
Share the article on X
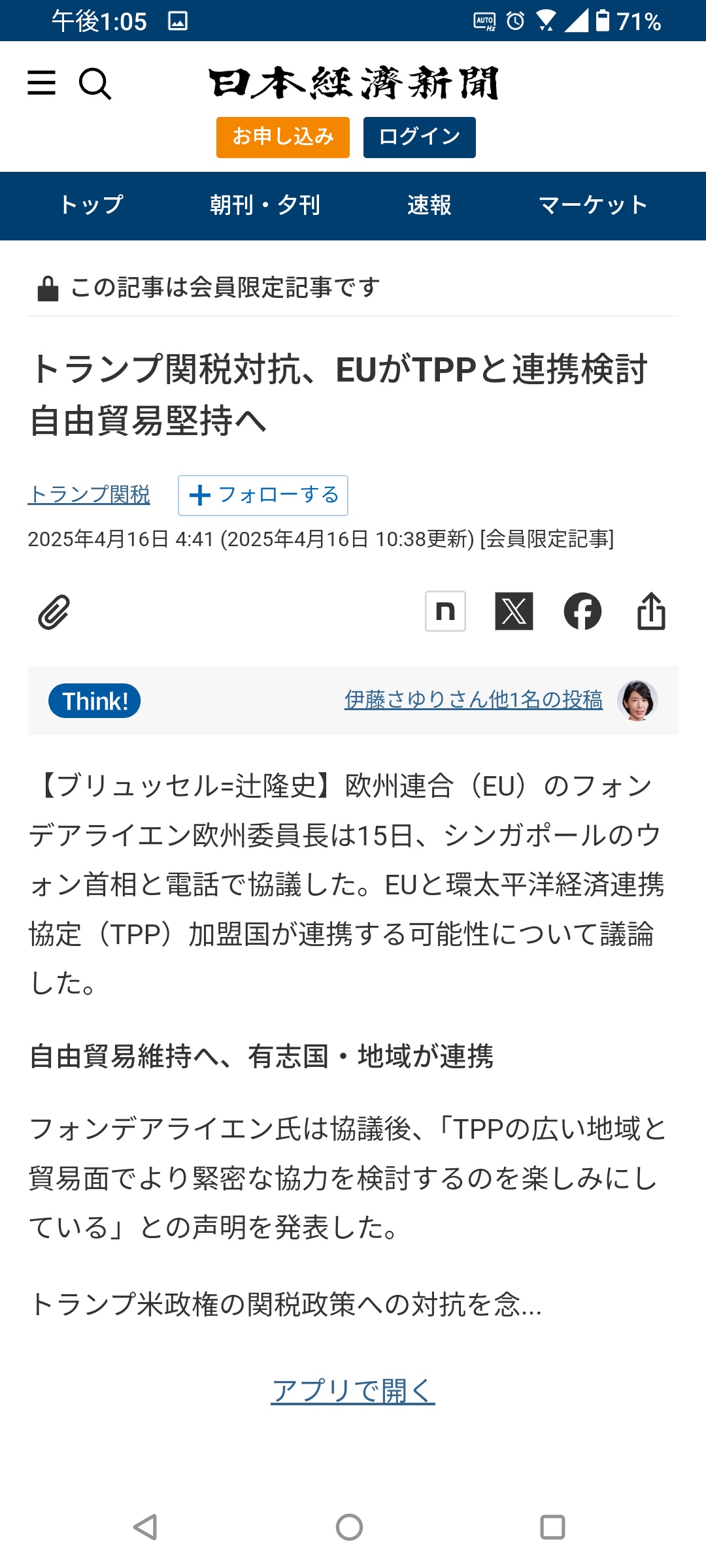(514, 612)
